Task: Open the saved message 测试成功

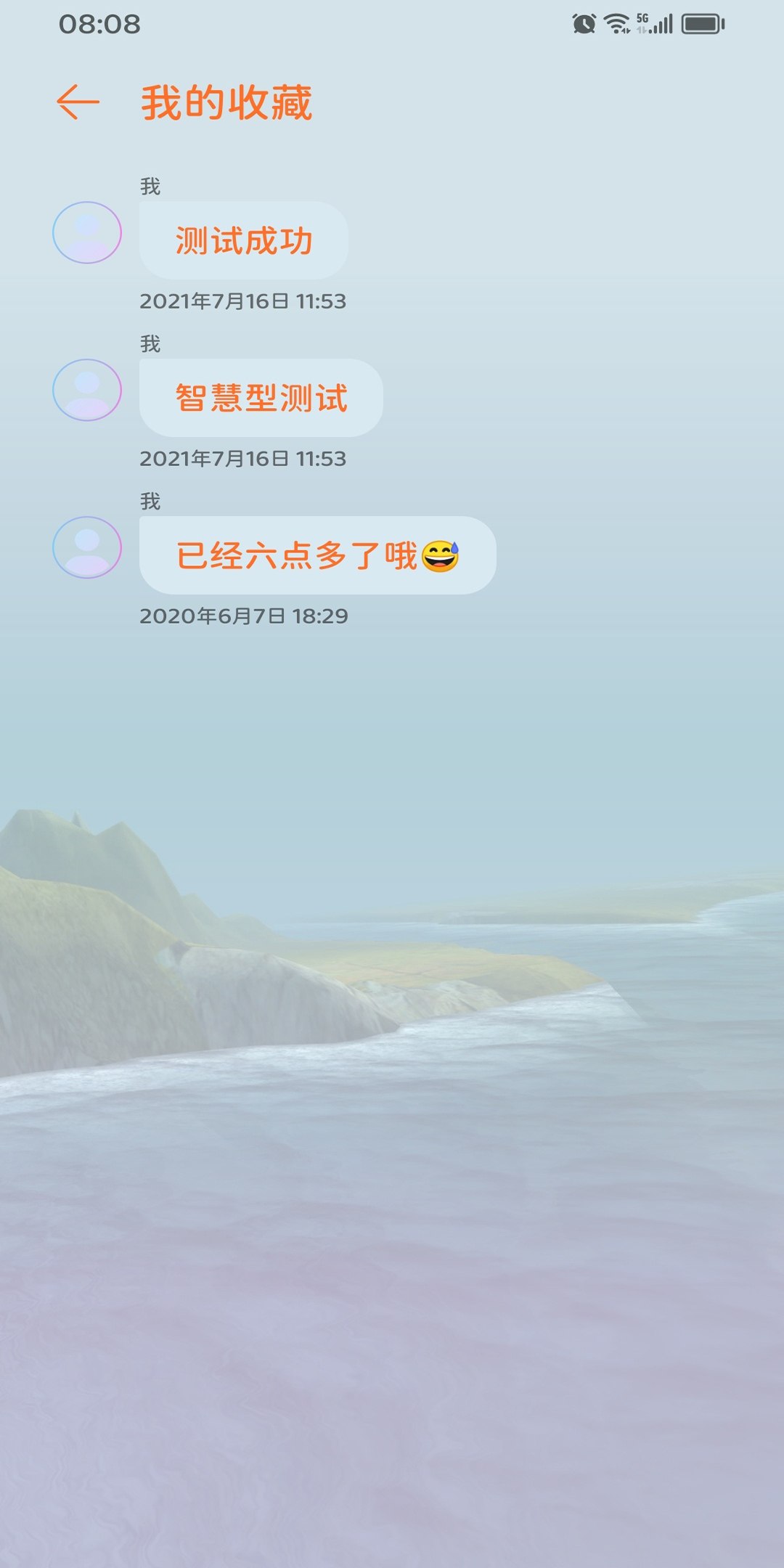Action: (244, 241)
